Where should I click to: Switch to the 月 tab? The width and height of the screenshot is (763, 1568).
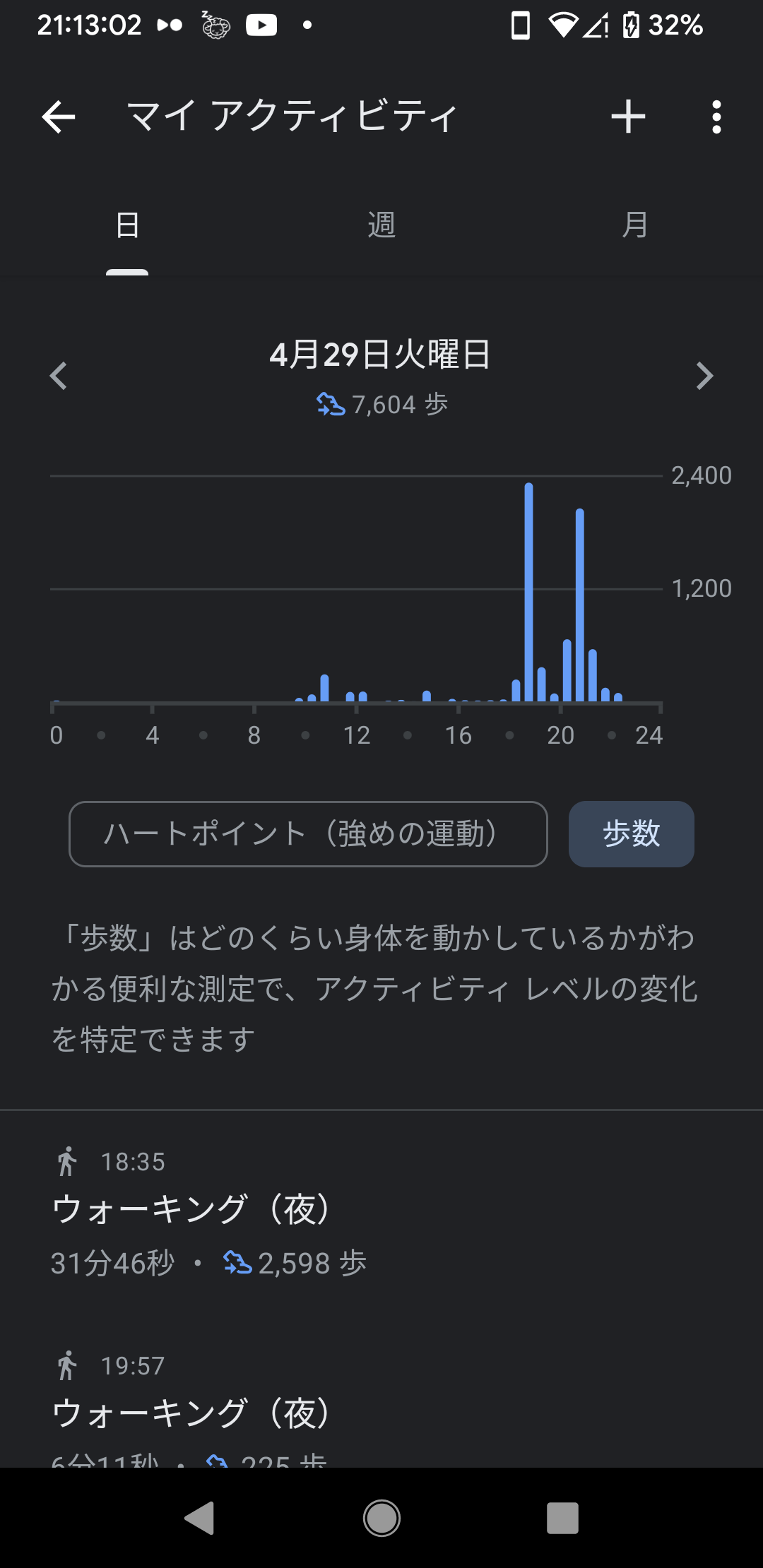tap(635, 225)
